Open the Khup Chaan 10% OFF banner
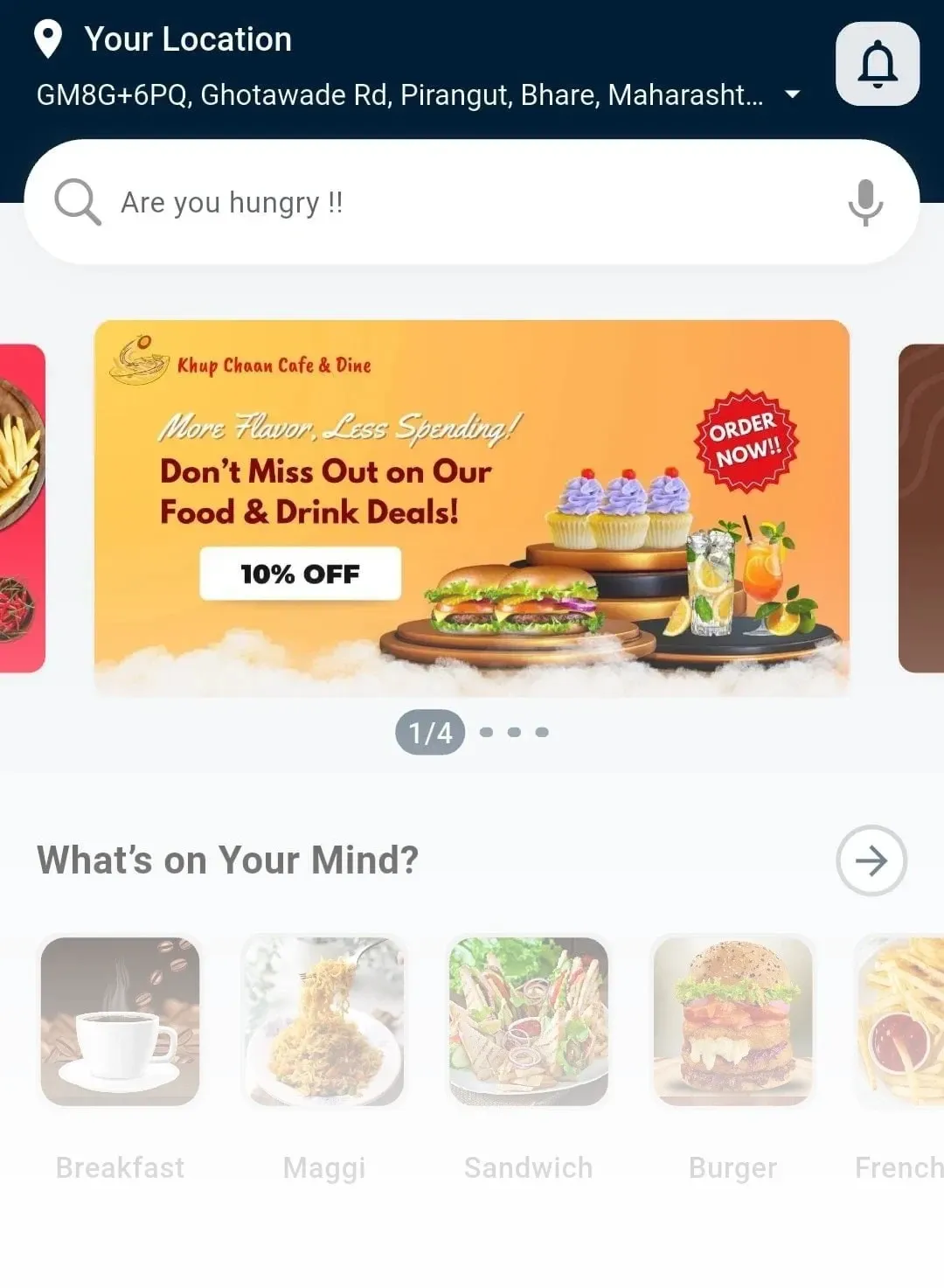The height and width of the screenshot is (1288, 944). pyautogui.click(x=472, y=509)
